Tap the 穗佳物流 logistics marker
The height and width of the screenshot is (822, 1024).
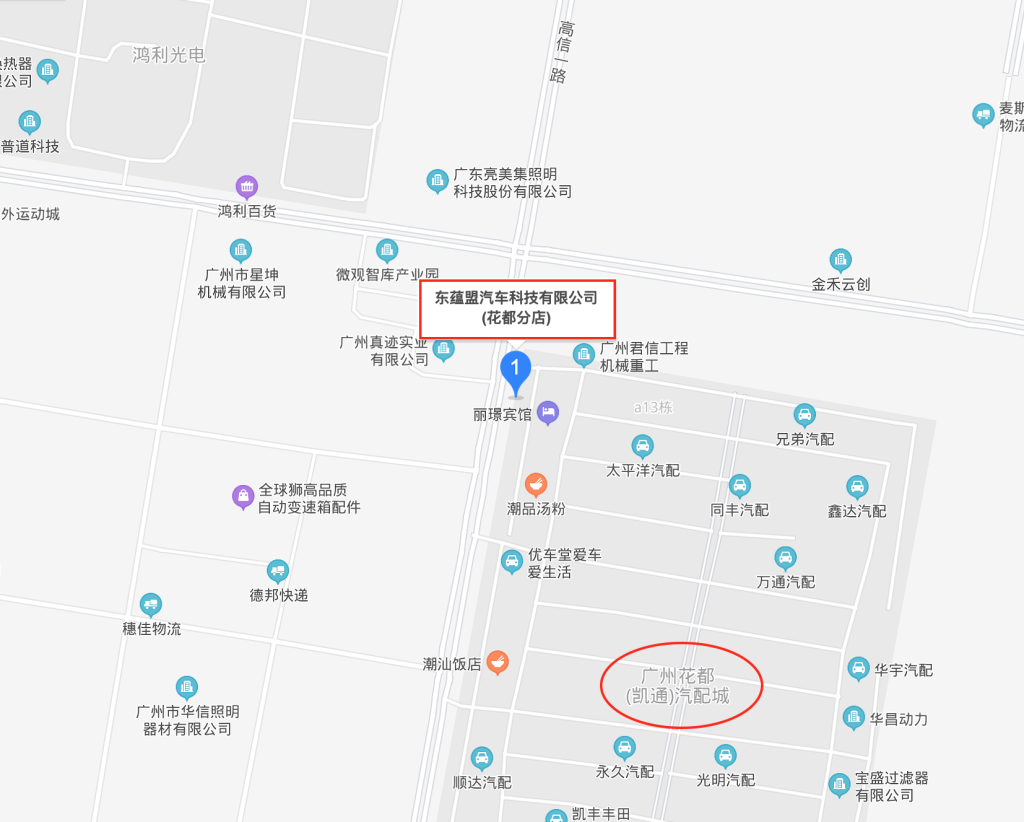click(x=151, y=604)
